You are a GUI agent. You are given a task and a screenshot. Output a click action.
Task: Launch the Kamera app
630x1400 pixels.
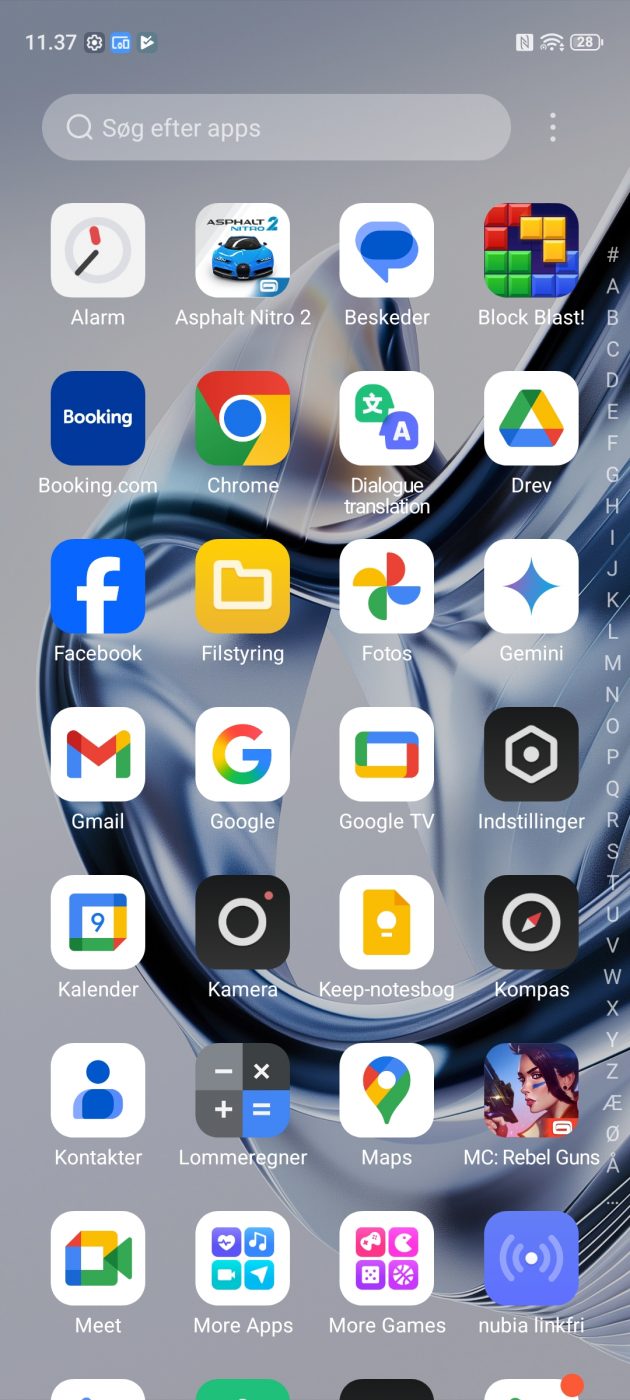click(x=243, y=923)
